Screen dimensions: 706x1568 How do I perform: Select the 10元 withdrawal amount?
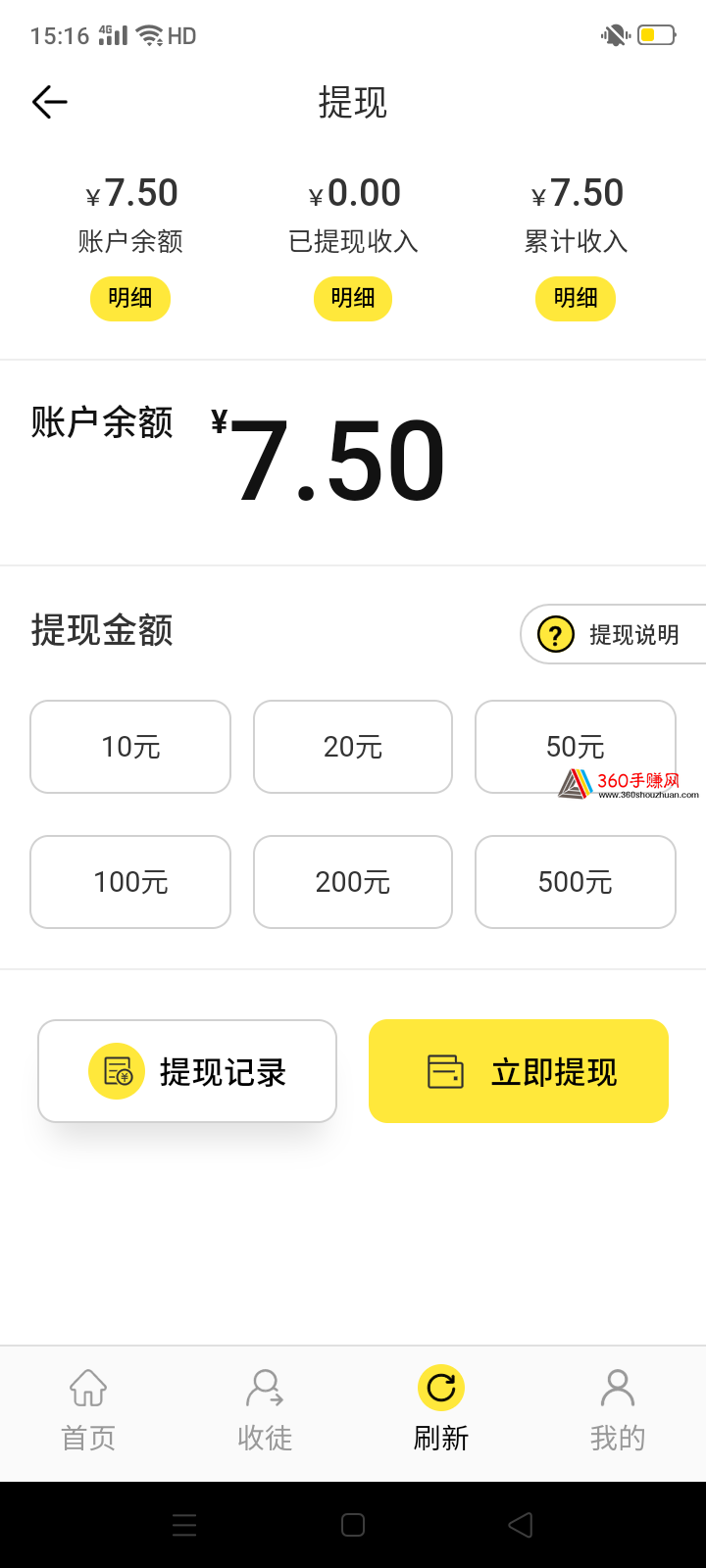pos(130,747)
